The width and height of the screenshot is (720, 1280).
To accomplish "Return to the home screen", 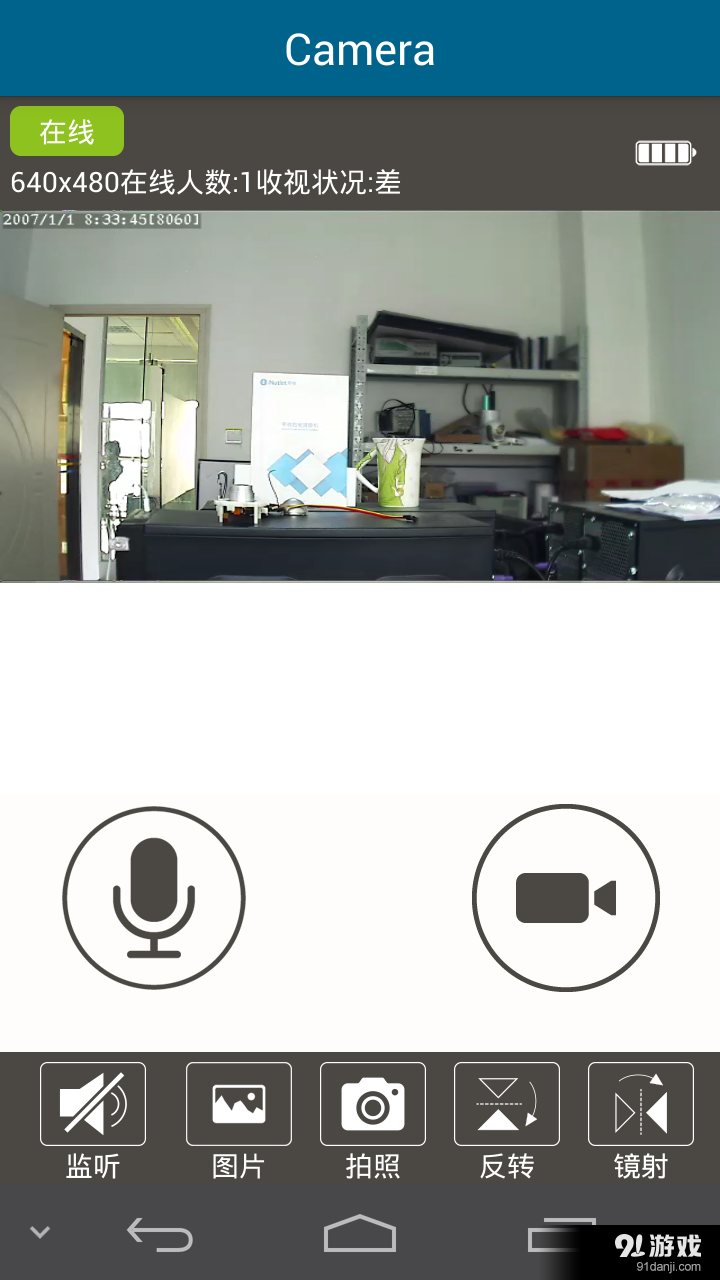I will [360, 1235].
